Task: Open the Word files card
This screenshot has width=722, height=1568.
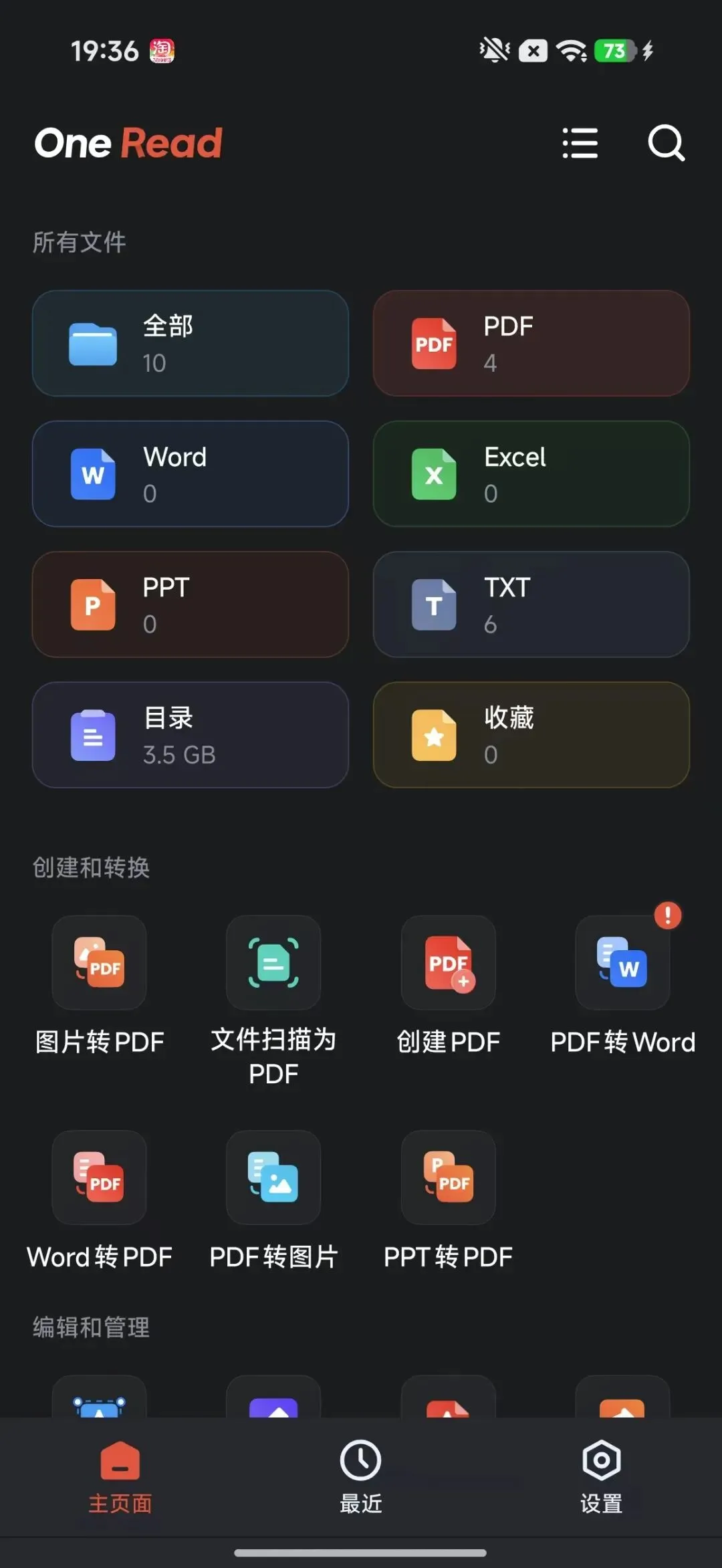Action: [191, 473]
